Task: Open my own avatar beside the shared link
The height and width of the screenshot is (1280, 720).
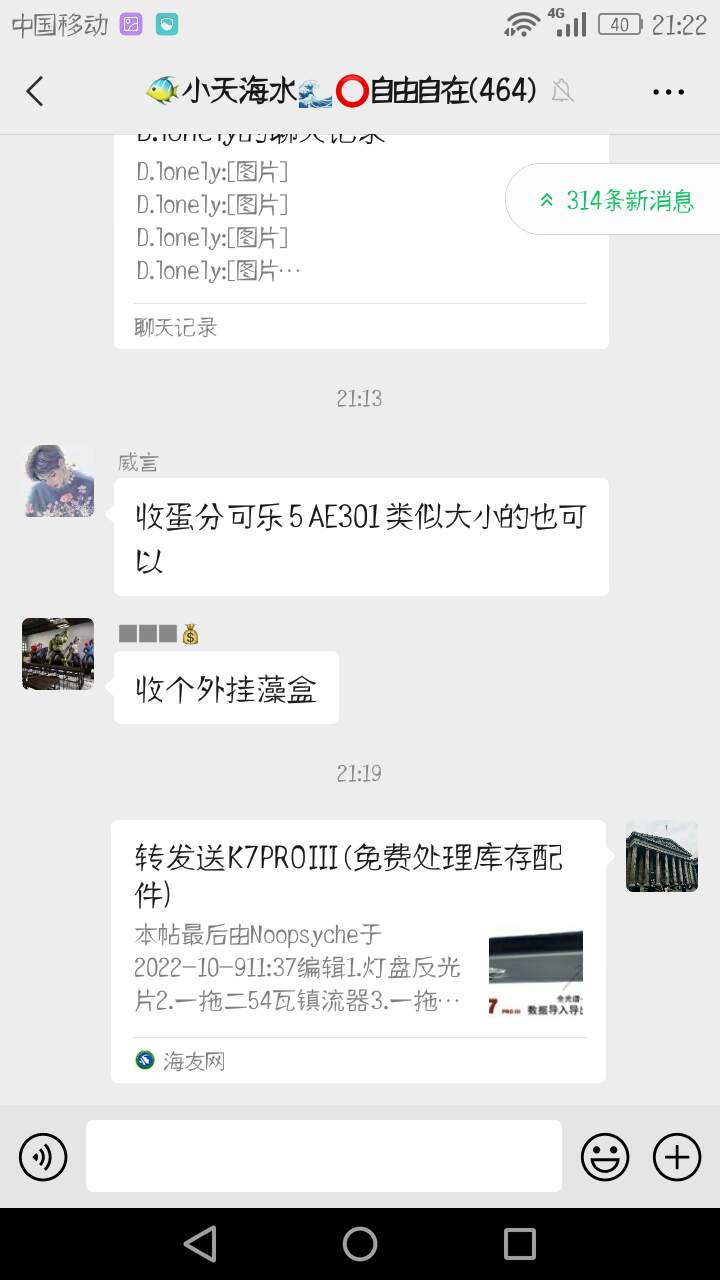Action: coord(661,856)
